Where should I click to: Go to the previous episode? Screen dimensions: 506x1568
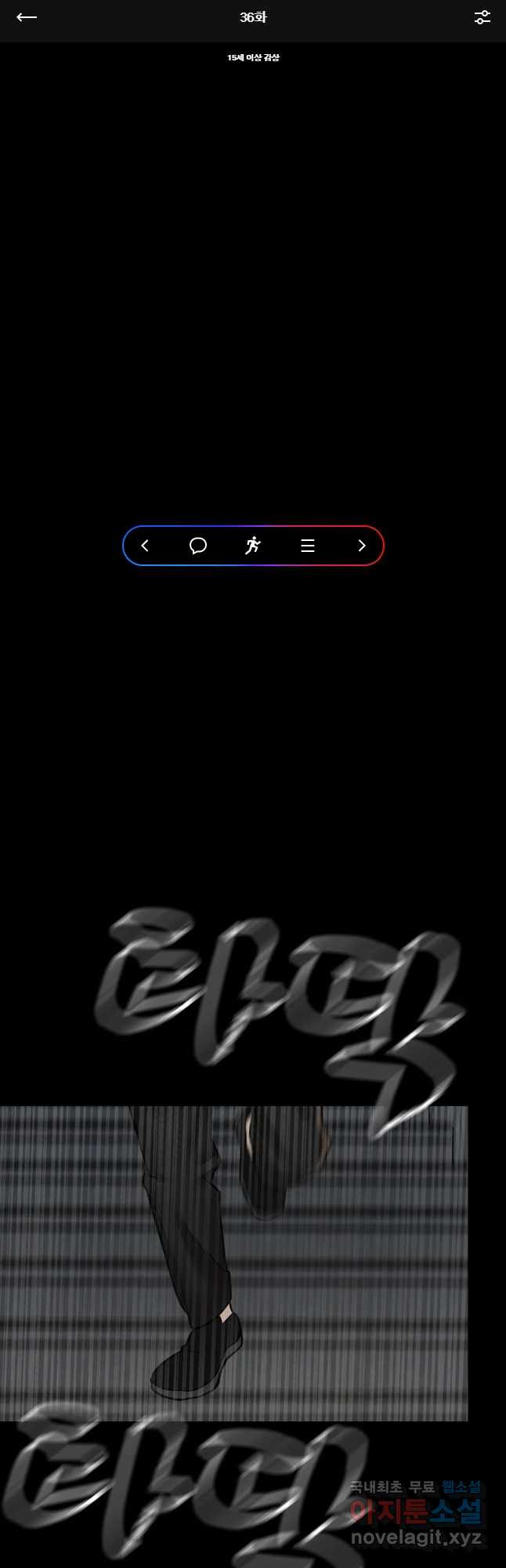click(x=145, y=546)
